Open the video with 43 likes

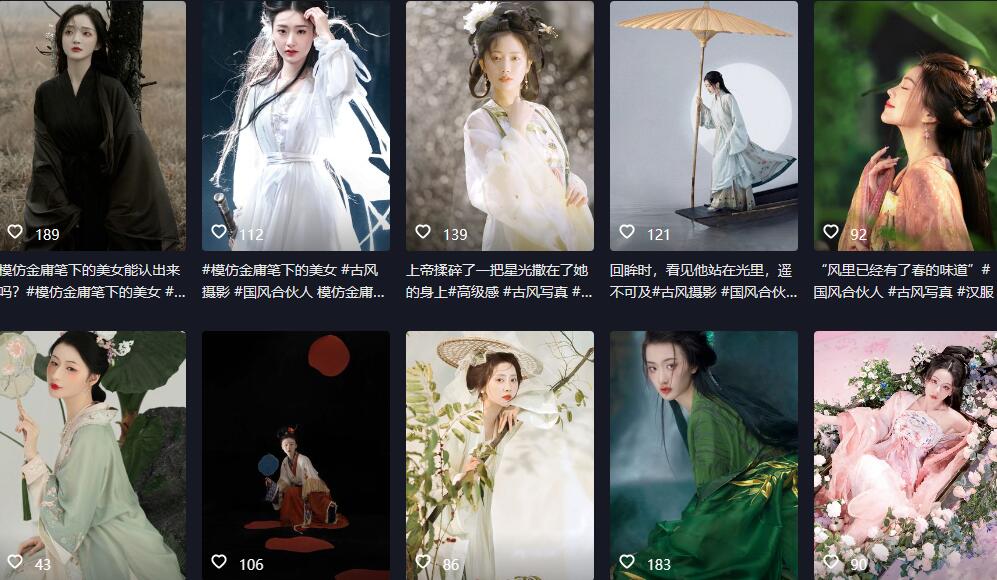(x=92, y=455)
